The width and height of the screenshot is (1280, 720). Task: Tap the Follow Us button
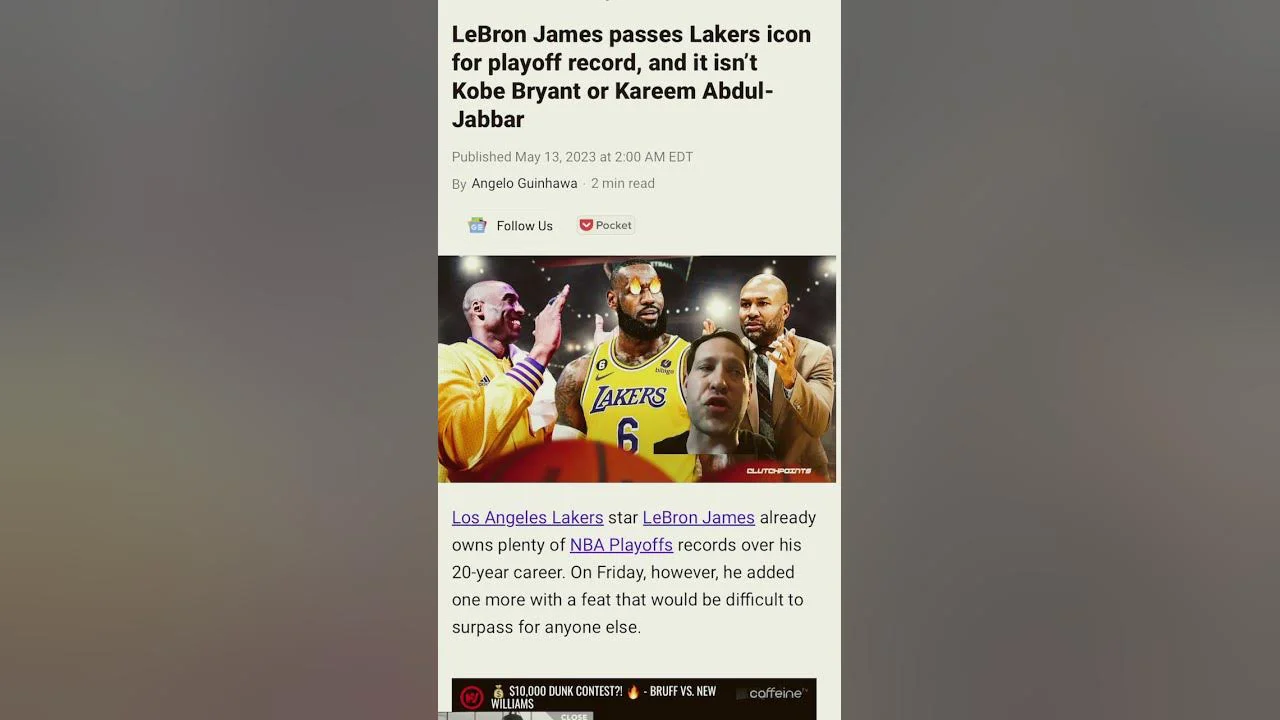pyautogui.click(x=511, y=226)
